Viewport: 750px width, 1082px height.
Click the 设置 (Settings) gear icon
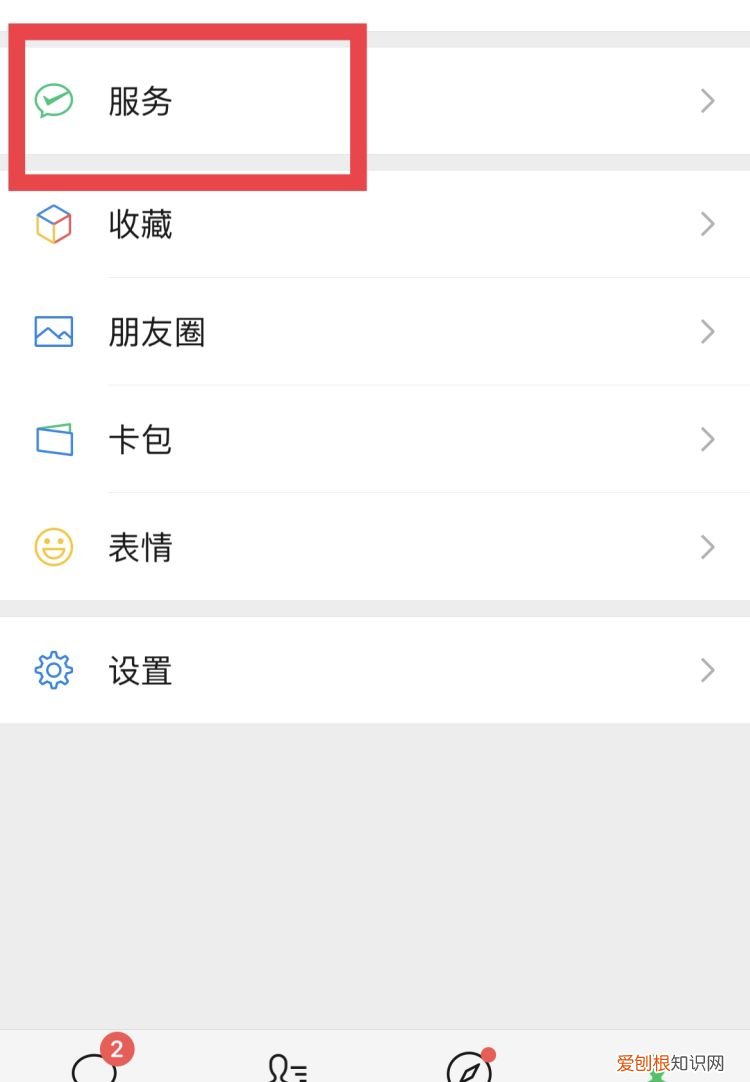[x=53, y=670]
